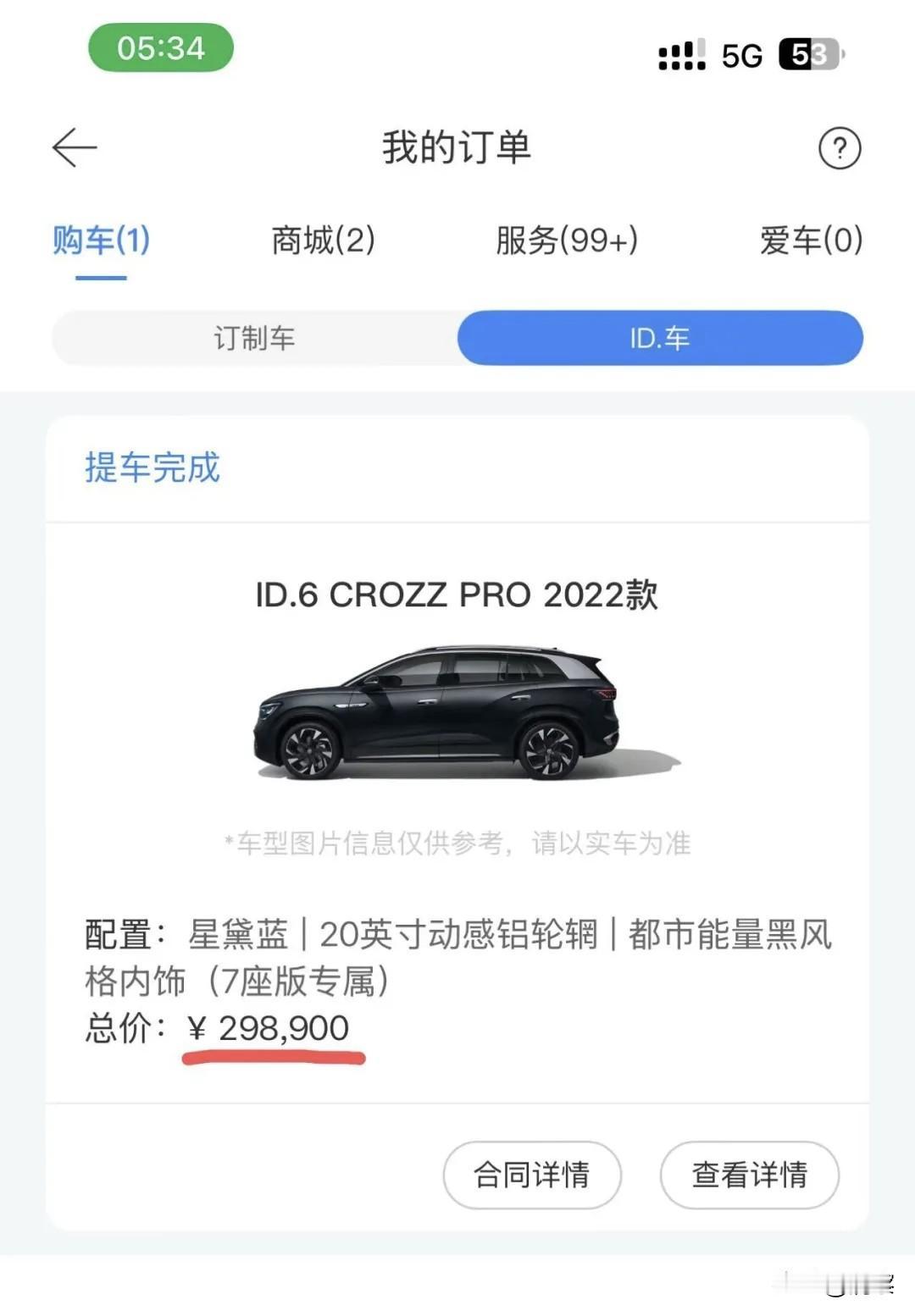Switch to the 订制车 segment
This screenshot has width=915, height=1316.
(x=254, y=338)
